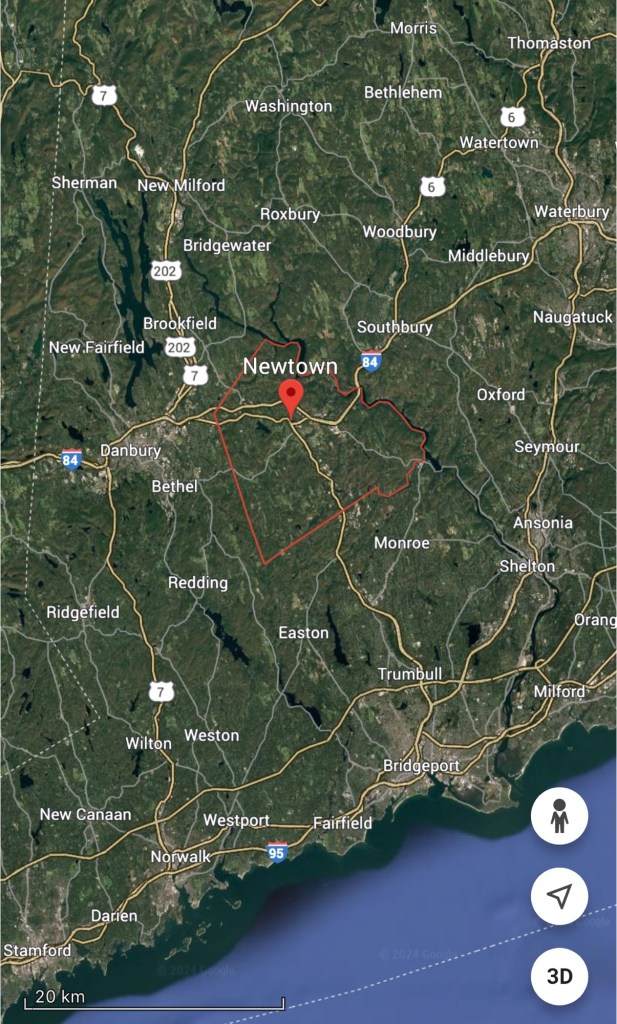Switch the map to 3D view

point(559,976)
